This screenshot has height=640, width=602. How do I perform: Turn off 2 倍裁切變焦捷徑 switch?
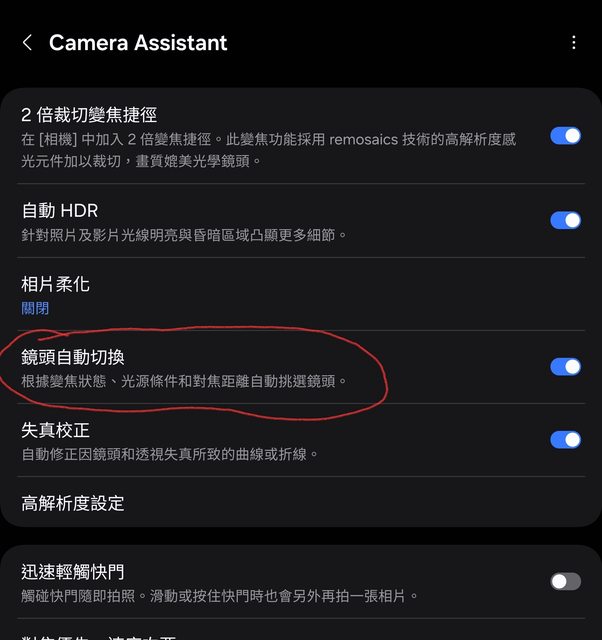[x=565, y=136]
